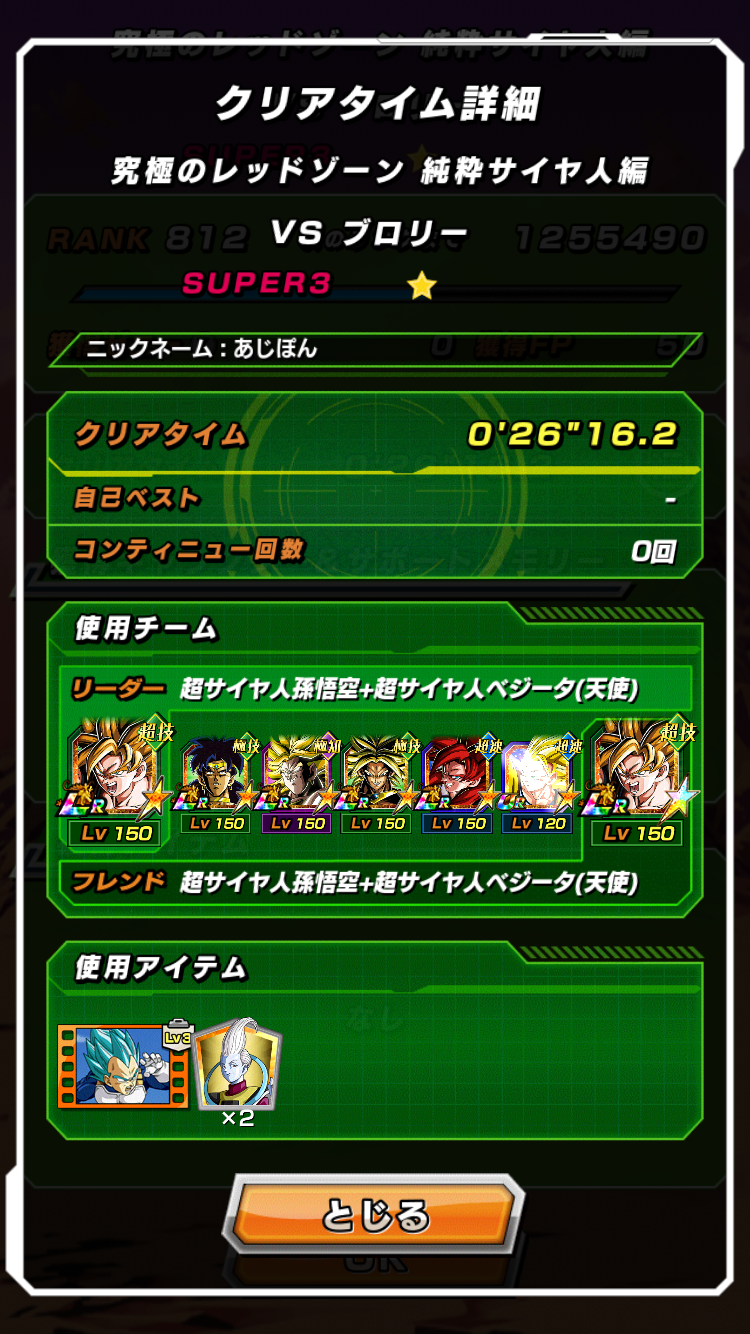View the Vegeta support memory item

pyautogui.click(x=124, y=1065)
